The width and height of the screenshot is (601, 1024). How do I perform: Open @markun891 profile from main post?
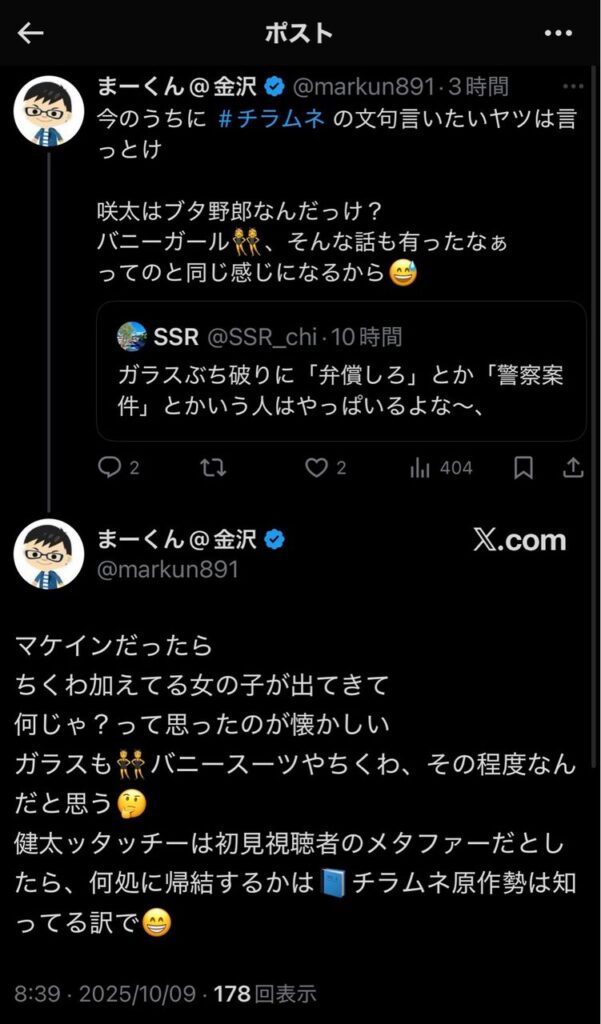coord(168,570)
